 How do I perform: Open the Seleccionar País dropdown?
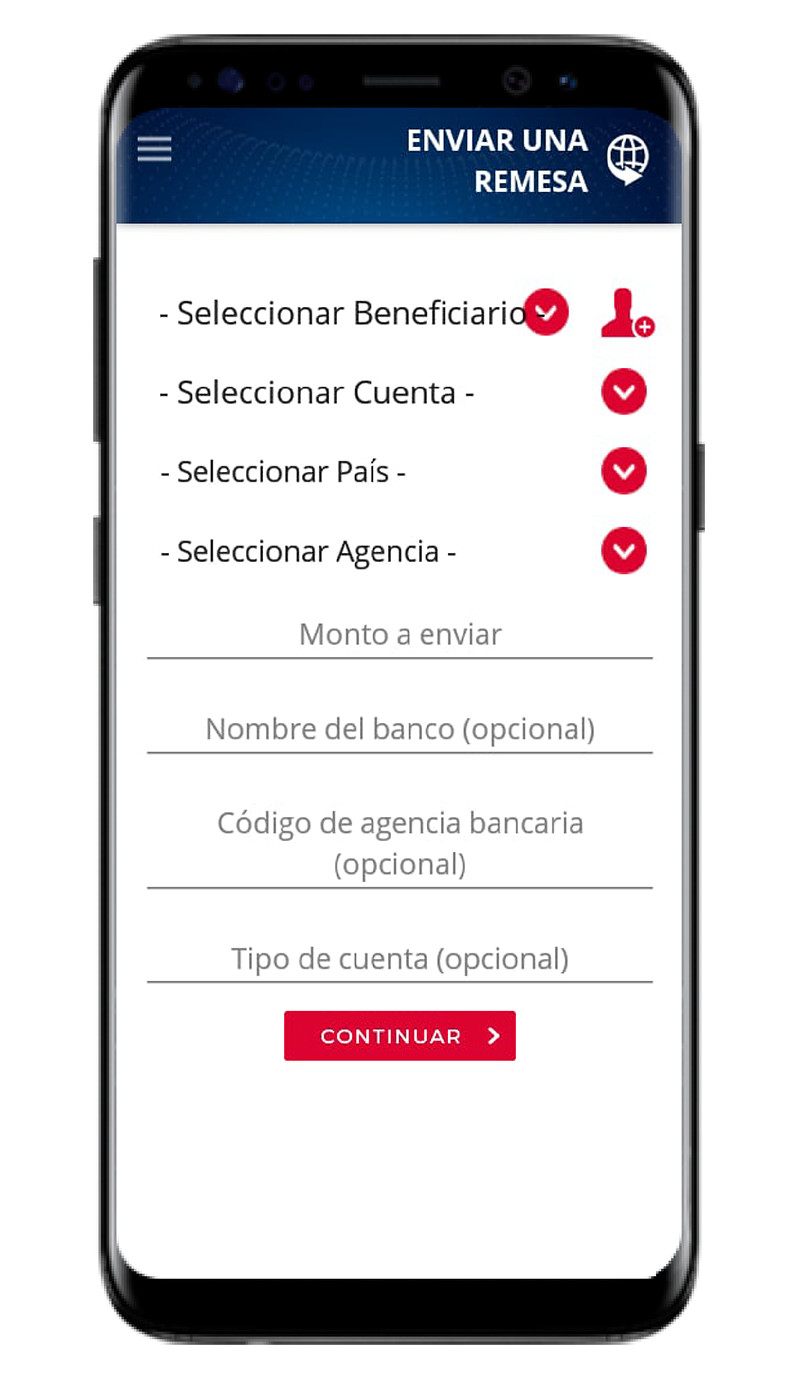click(x=623, y=471)
